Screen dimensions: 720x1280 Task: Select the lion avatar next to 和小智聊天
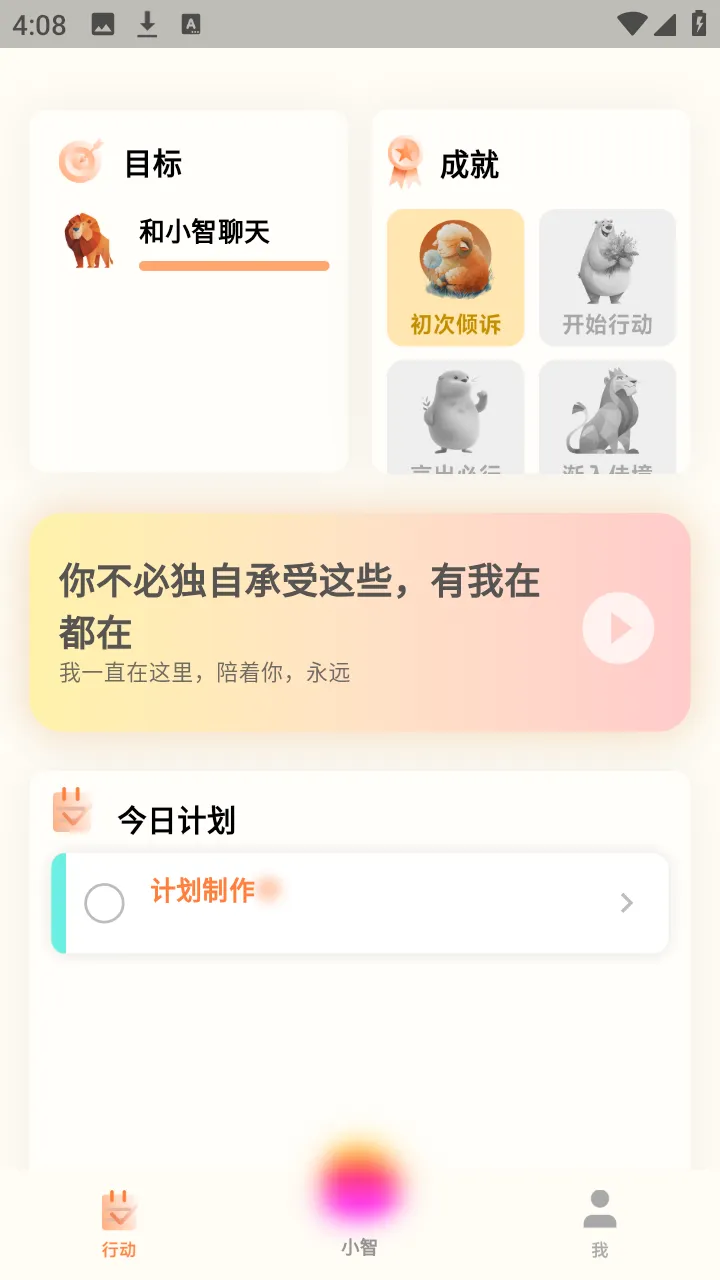[x=88, y=238]
